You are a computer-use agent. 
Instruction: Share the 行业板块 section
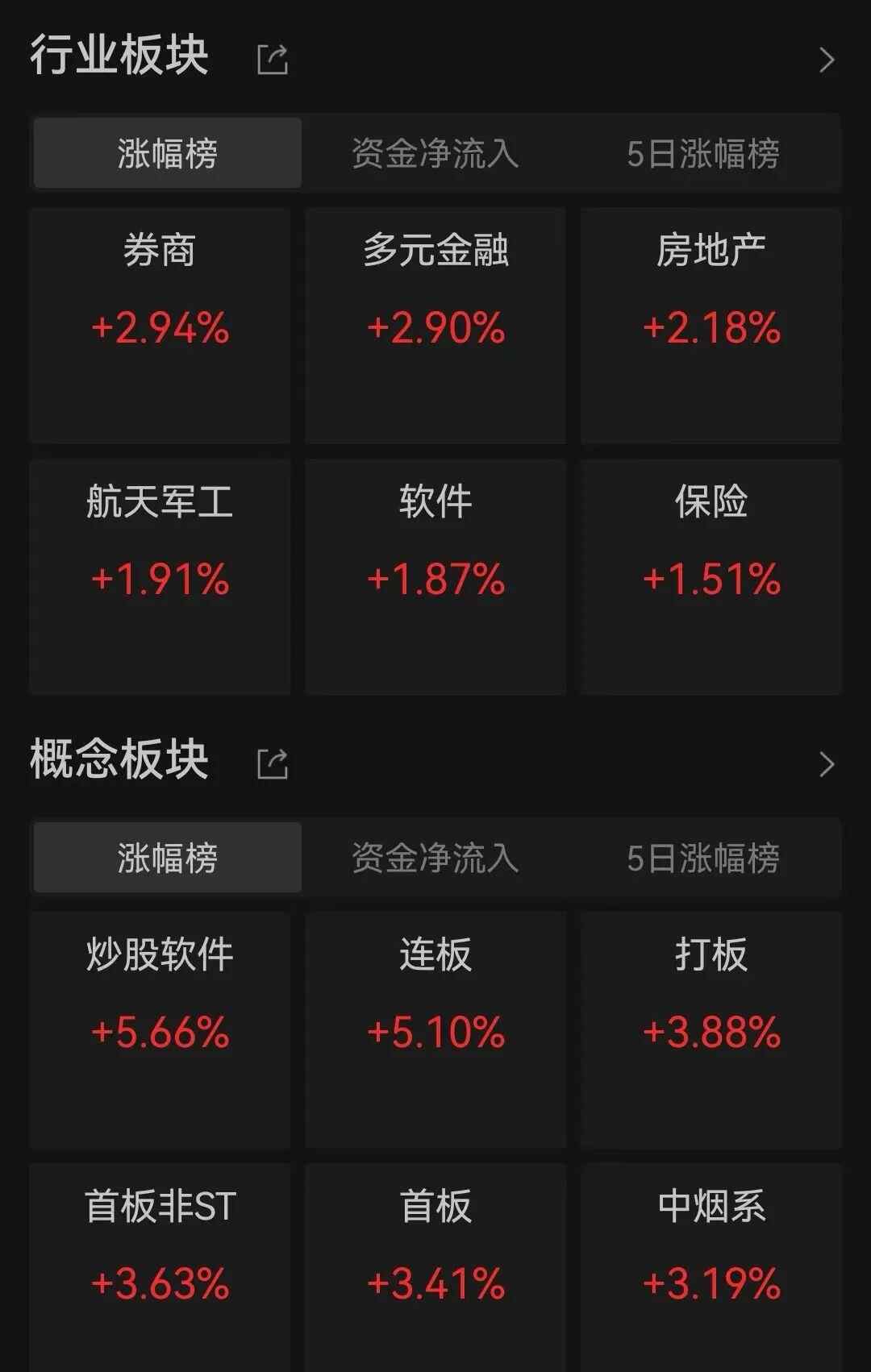pyautogui.click(x=272, y=60)
